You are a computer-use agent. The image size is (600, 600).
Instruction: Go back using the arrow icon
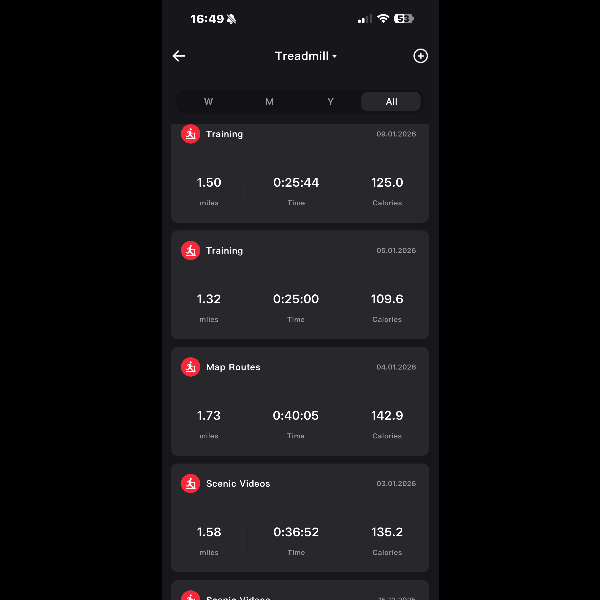pos(179,56)
